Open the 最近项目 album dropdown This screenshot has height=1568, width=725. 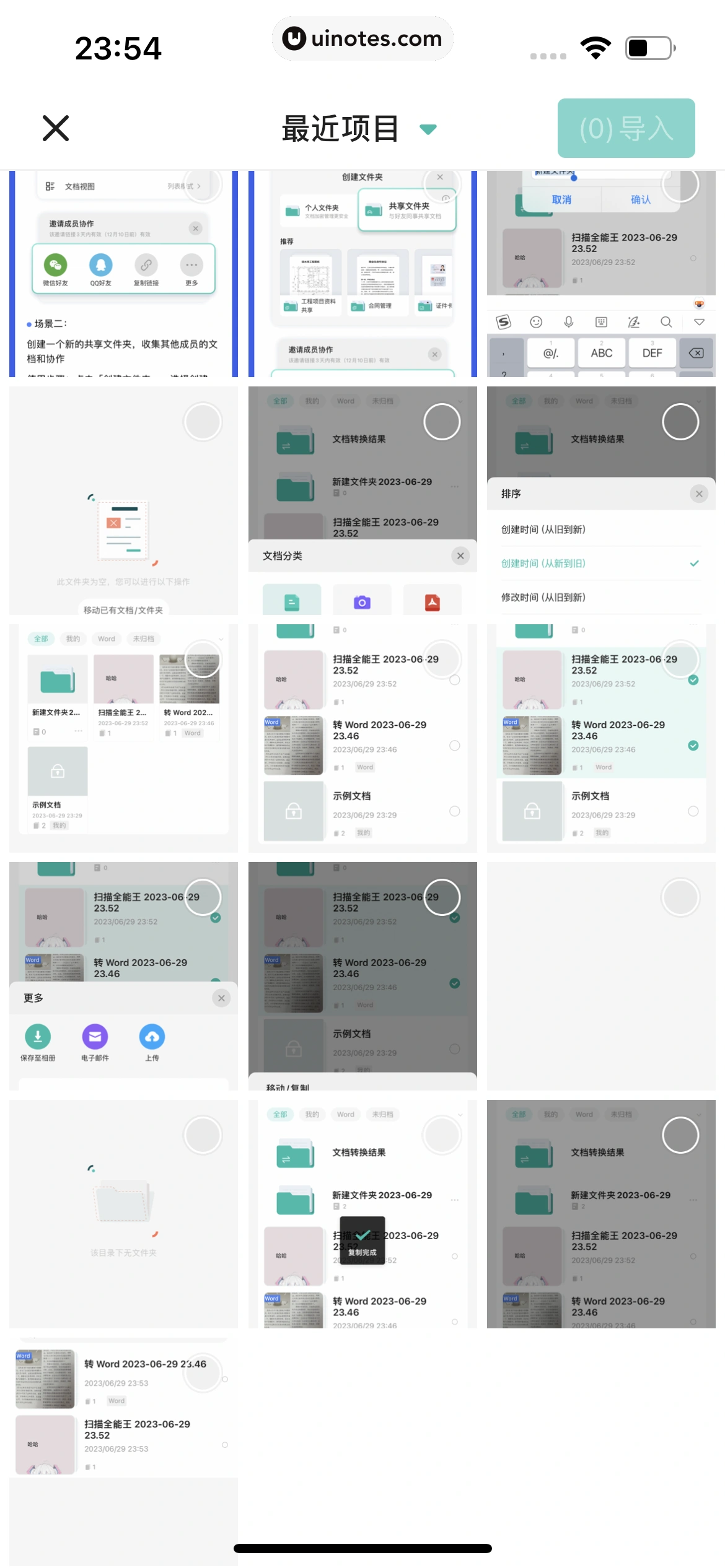(x=359, y=129)
